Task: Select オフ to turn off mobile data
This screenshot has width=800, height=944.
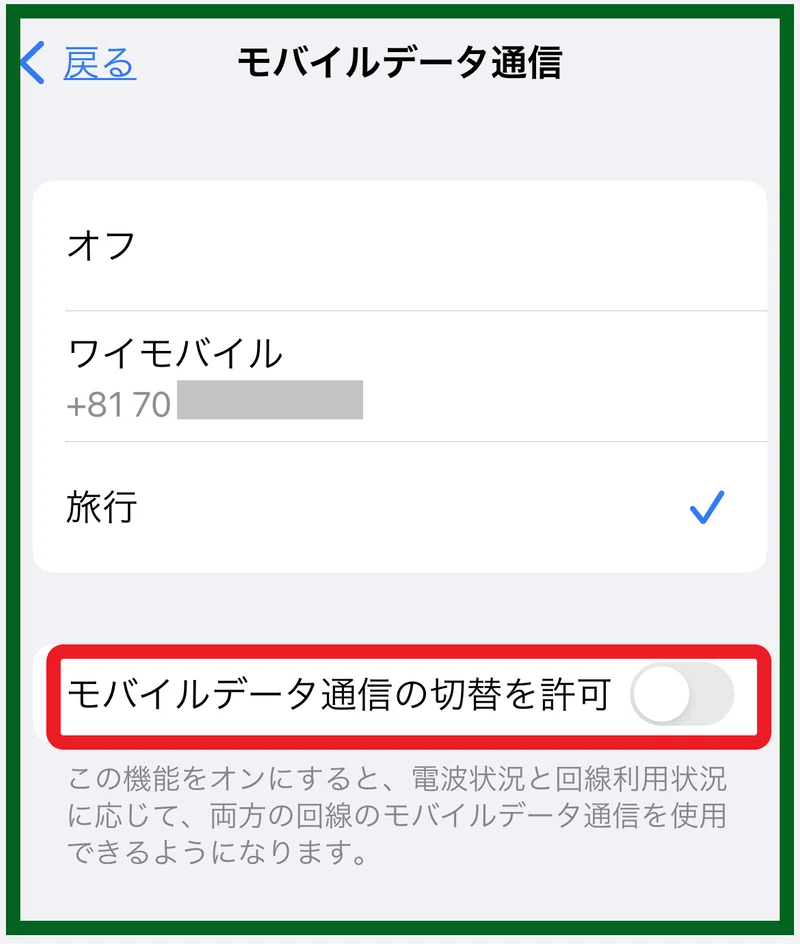Action: click(400, 246)
